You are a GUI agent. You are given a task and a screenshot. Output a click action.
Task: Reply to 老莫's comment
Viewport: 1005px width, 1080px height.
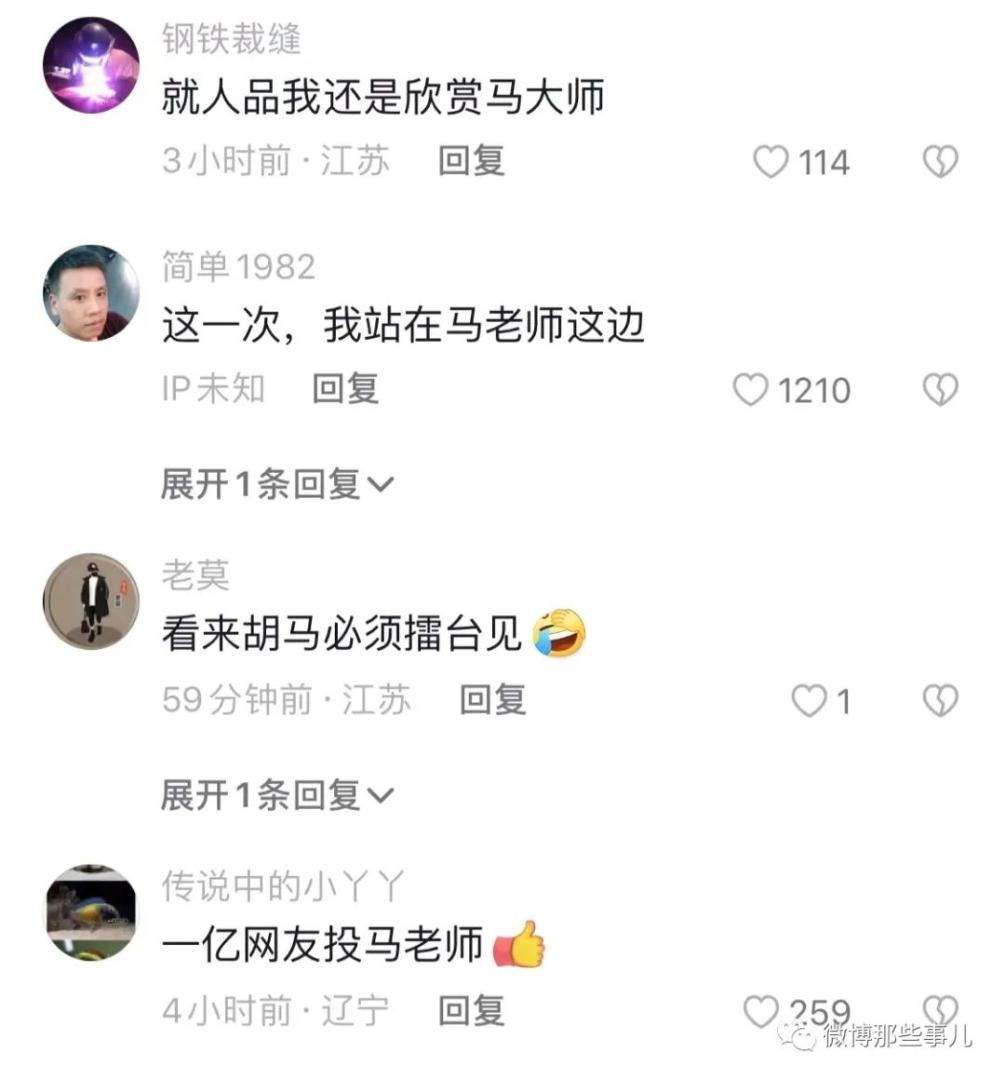[x=492, y=700]
